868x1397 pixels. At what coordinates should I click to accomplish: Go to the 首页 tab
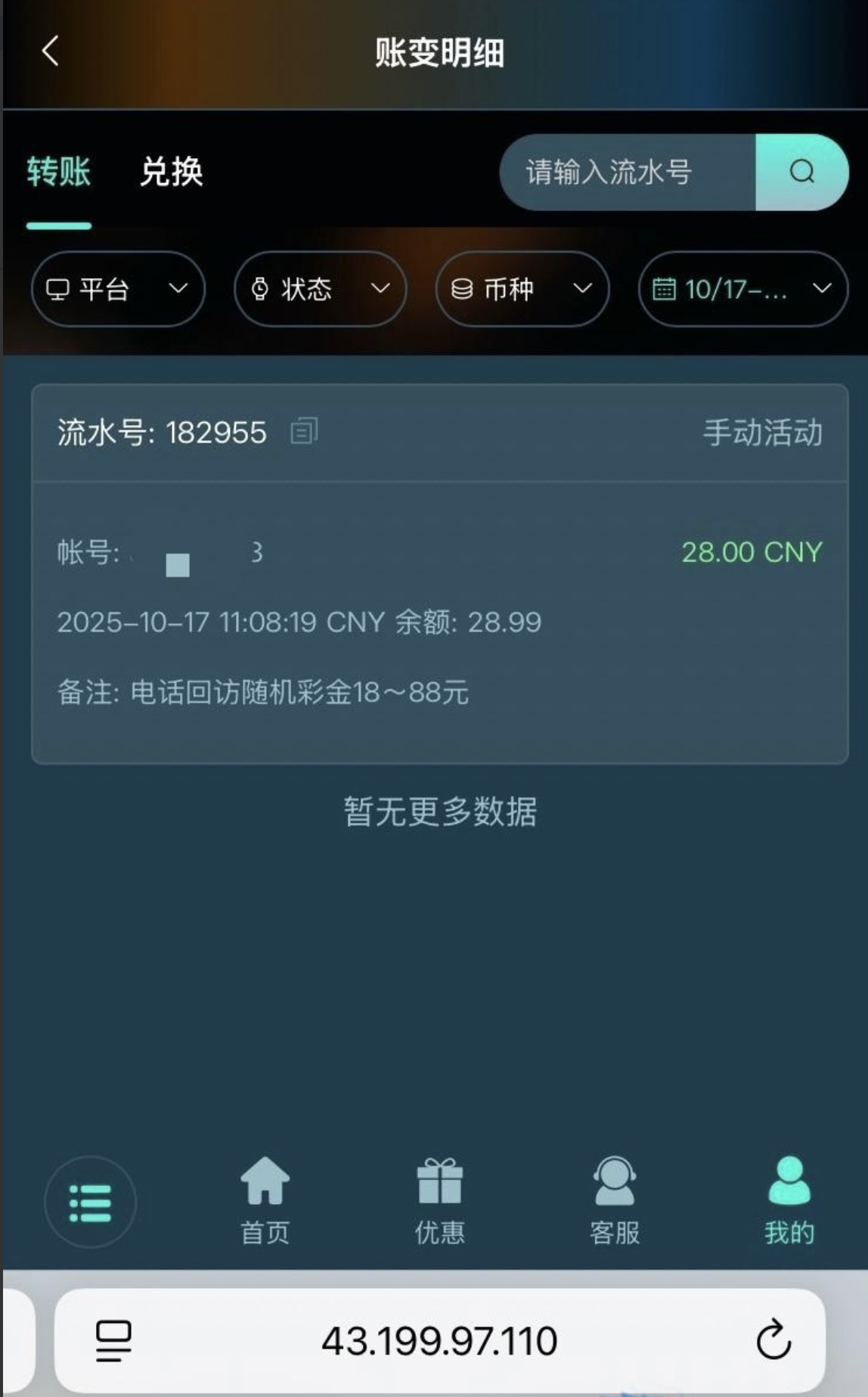pyautogui.click(x=265, y=1200)
